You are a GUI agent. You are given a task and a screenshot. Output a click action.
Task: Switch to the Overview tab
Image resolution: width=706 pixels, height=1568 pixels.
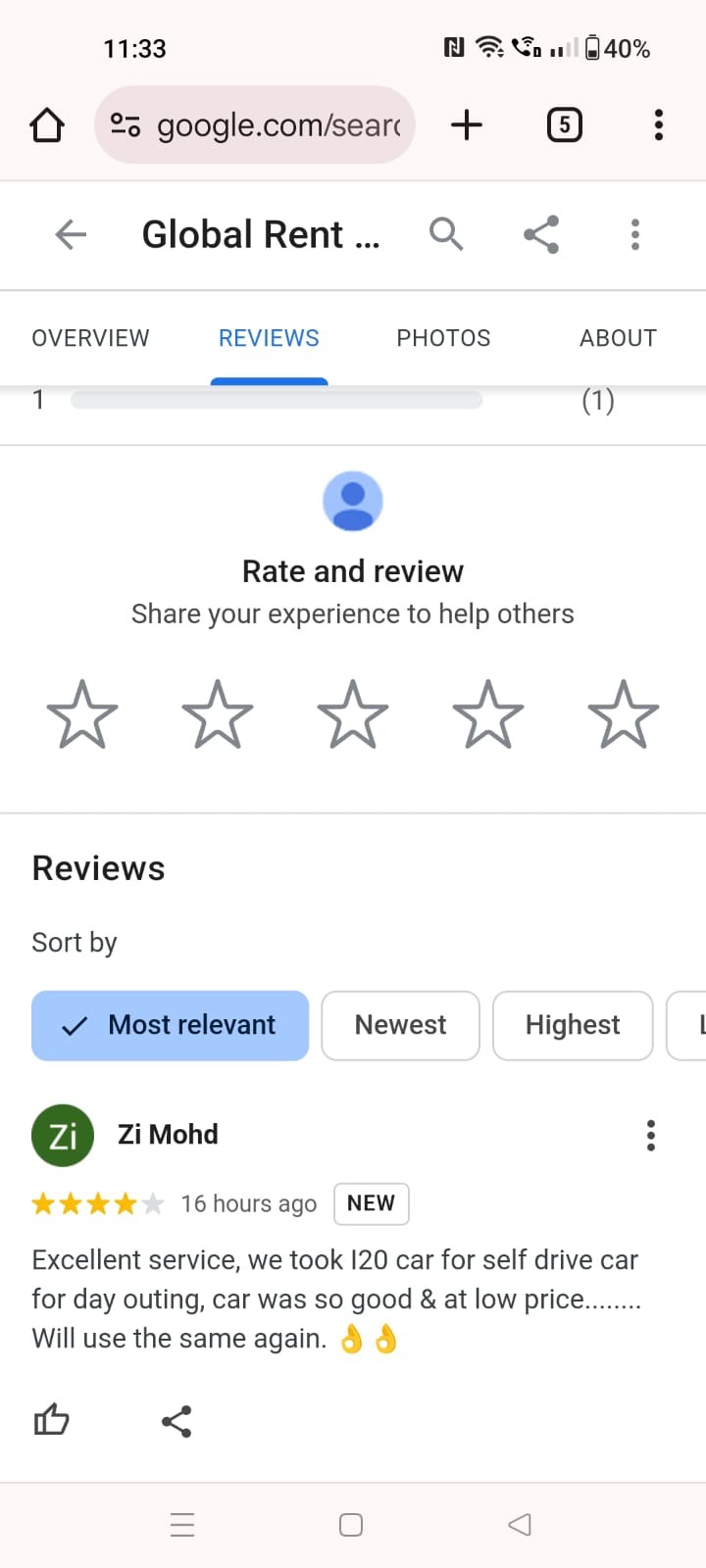(90, 338)
